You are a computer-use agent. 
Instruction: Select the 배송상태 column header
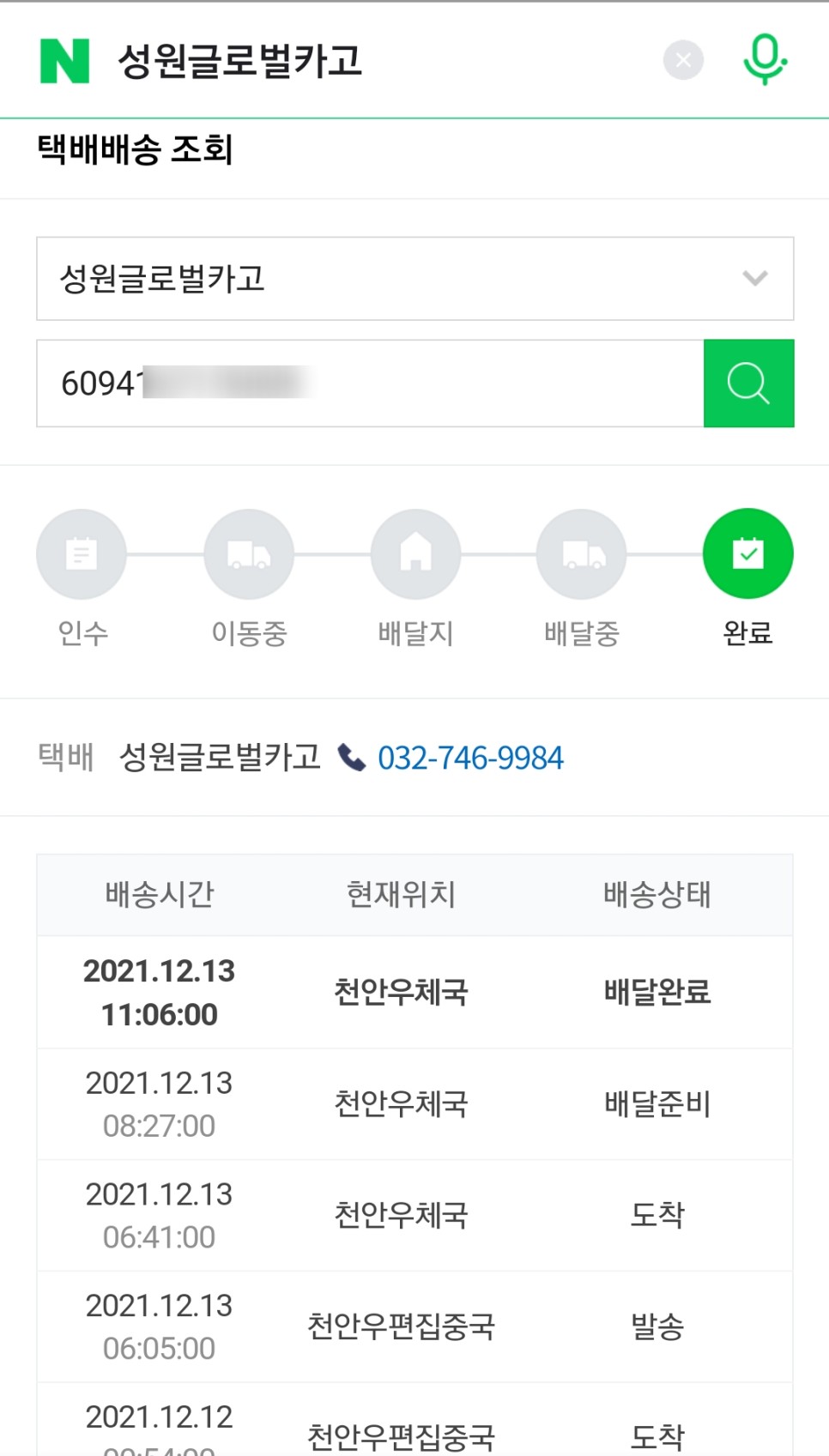click(x=657, y=895)
